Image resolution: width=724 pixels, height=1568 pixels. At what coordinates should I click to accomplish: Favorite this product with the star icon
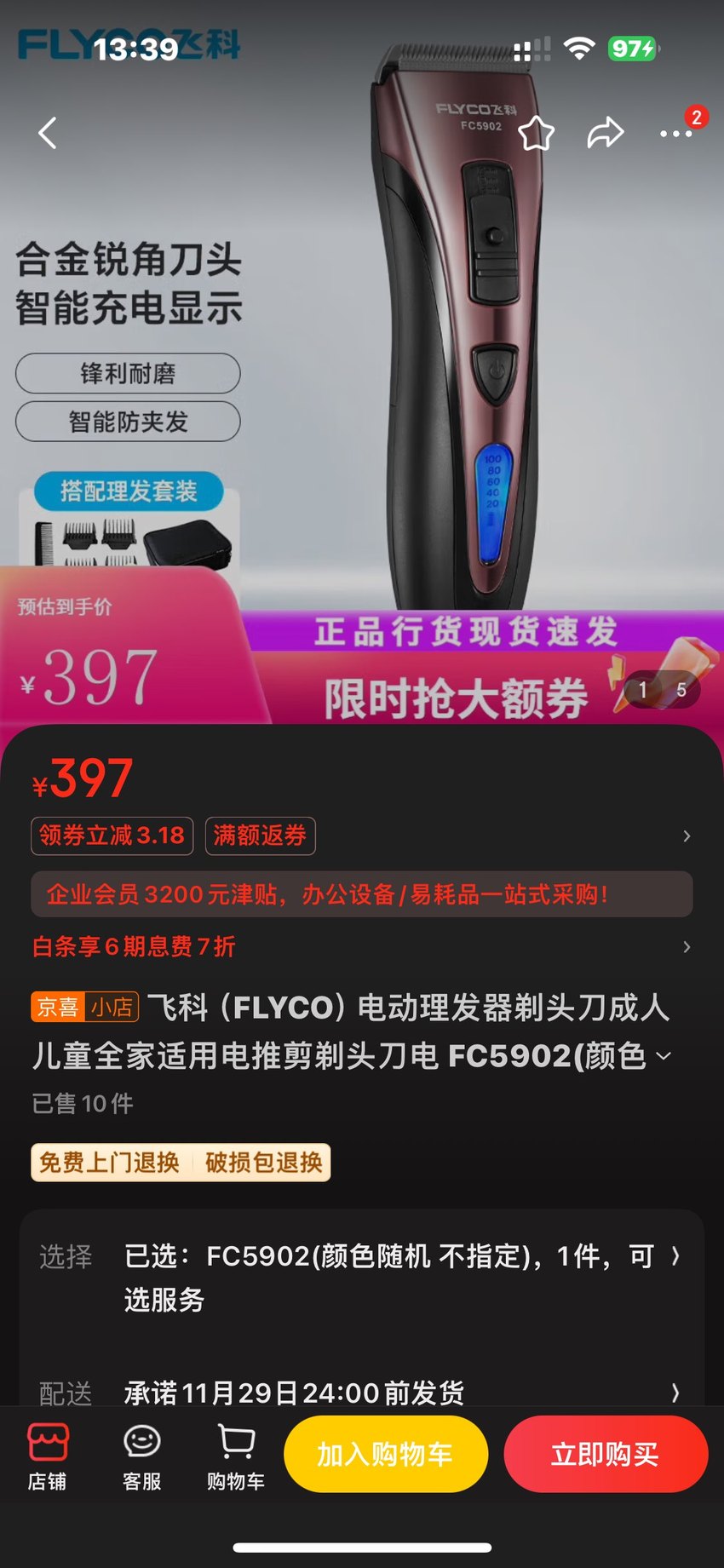(537, 133)
